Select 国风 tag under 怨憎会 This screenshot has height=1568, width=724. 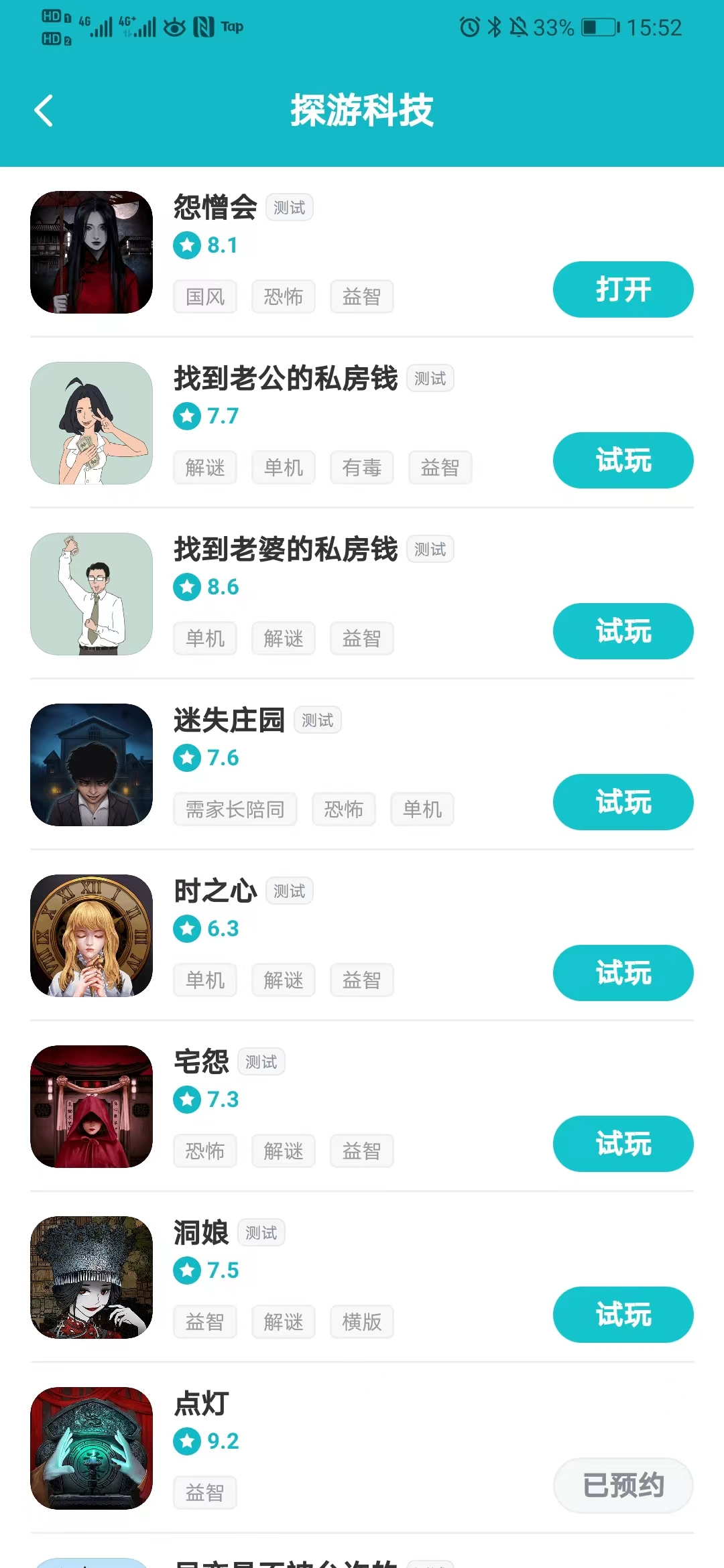tap(205, 297)
